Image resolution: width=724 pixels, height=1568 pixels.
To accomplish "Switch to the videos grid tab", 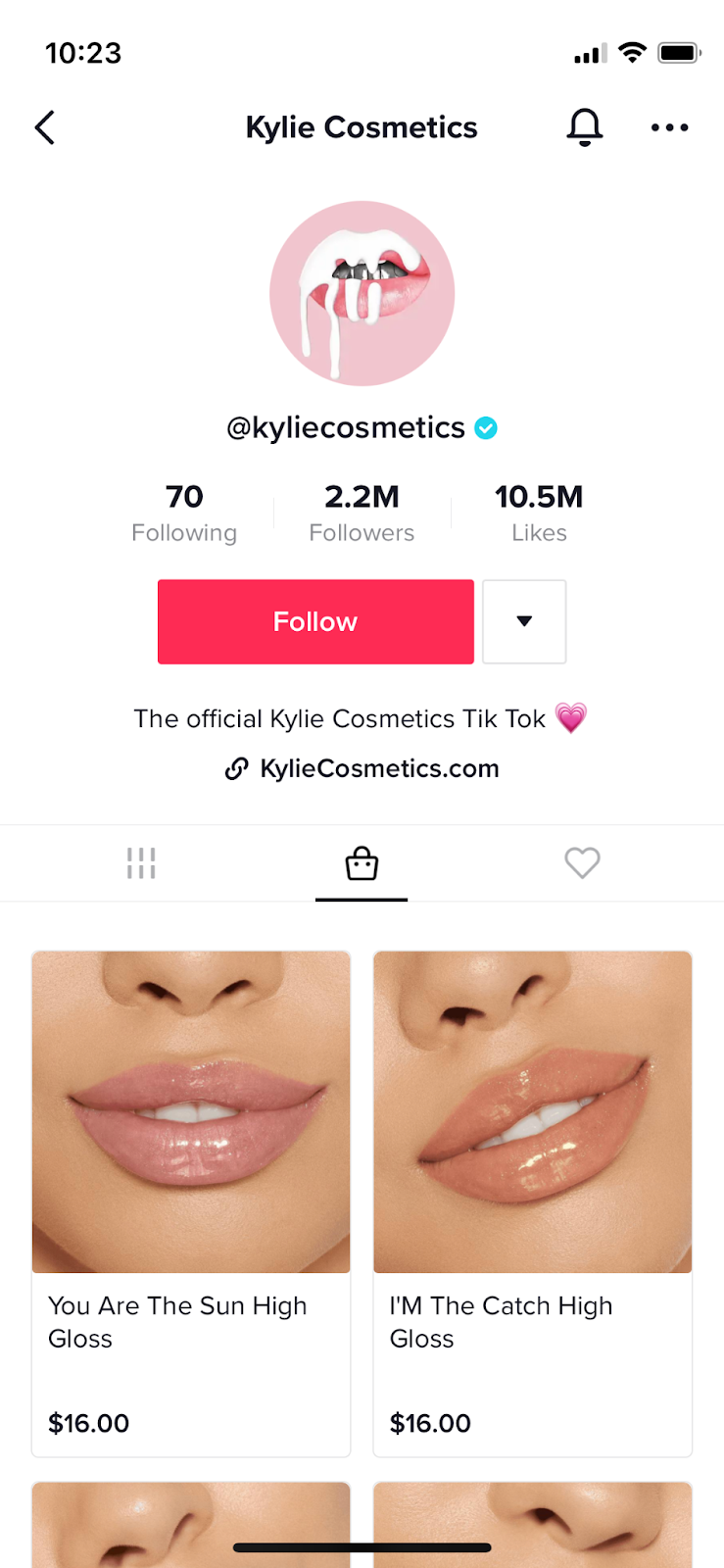I will coord(141,862).
